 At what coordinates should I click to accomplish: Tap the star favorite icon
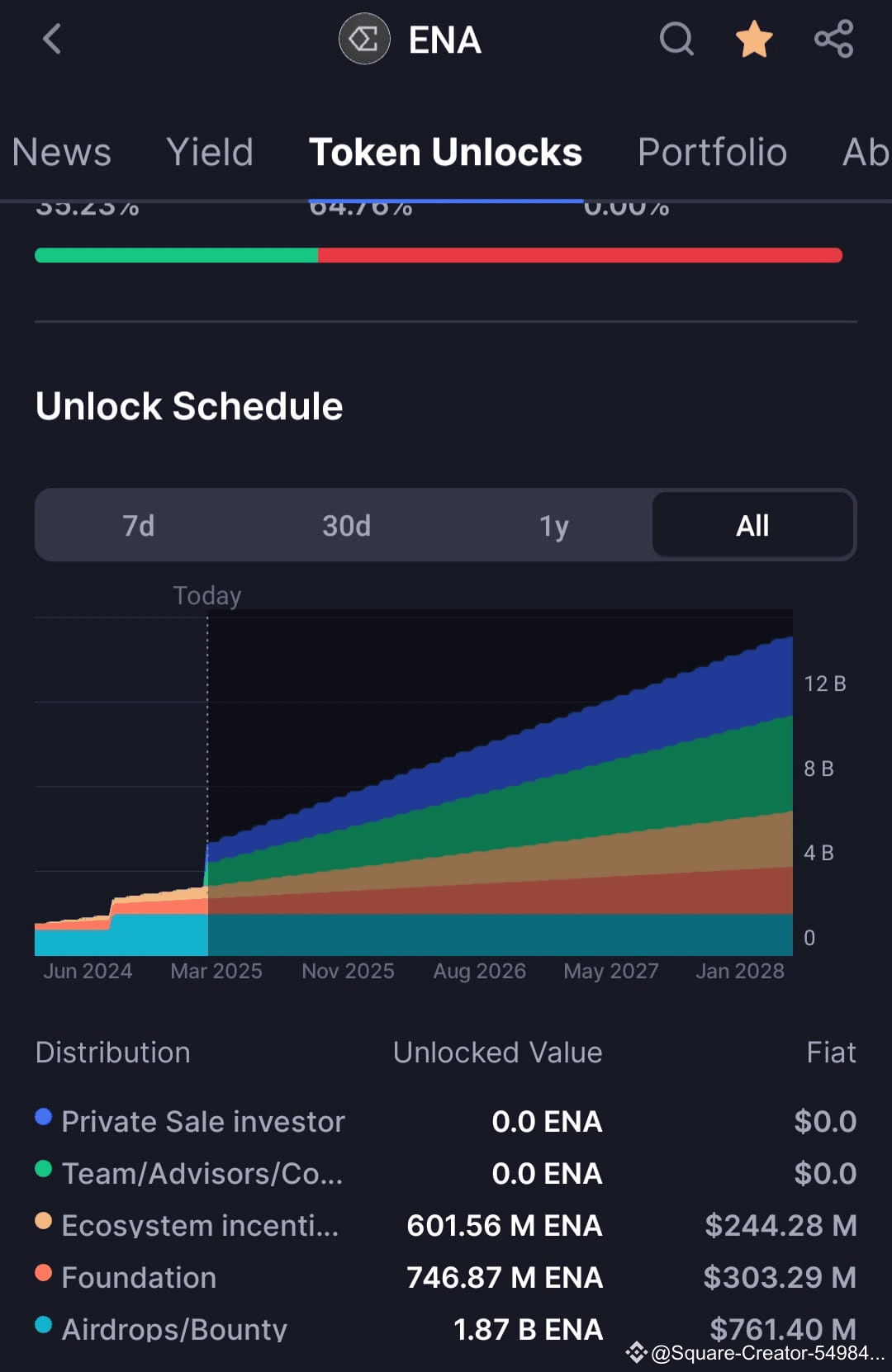(x=753, y=39)
